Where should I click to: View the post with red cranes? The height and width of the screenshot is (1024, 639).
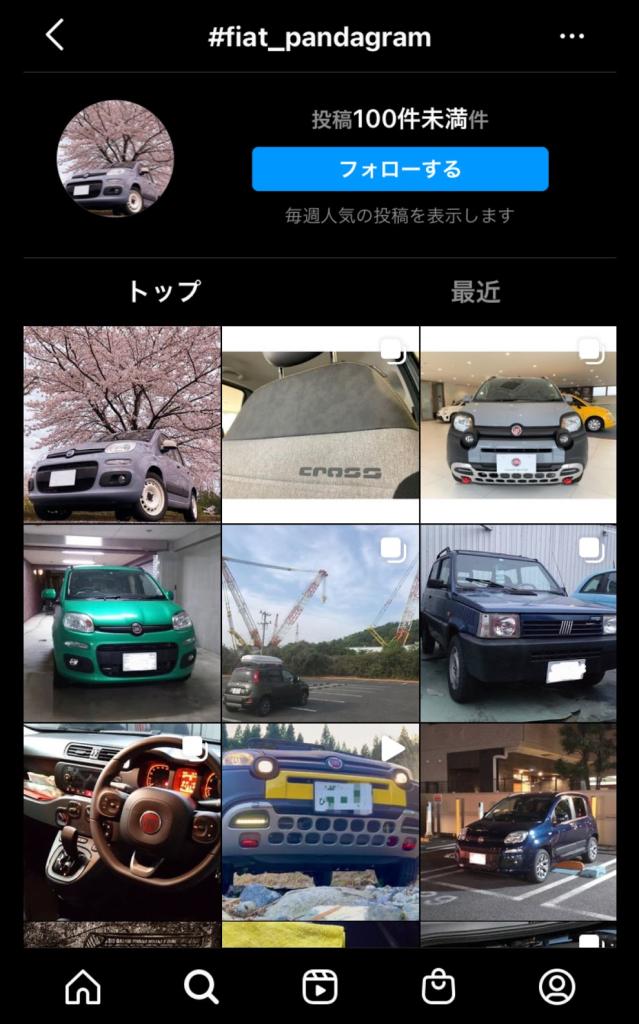[x=320, y=622]
